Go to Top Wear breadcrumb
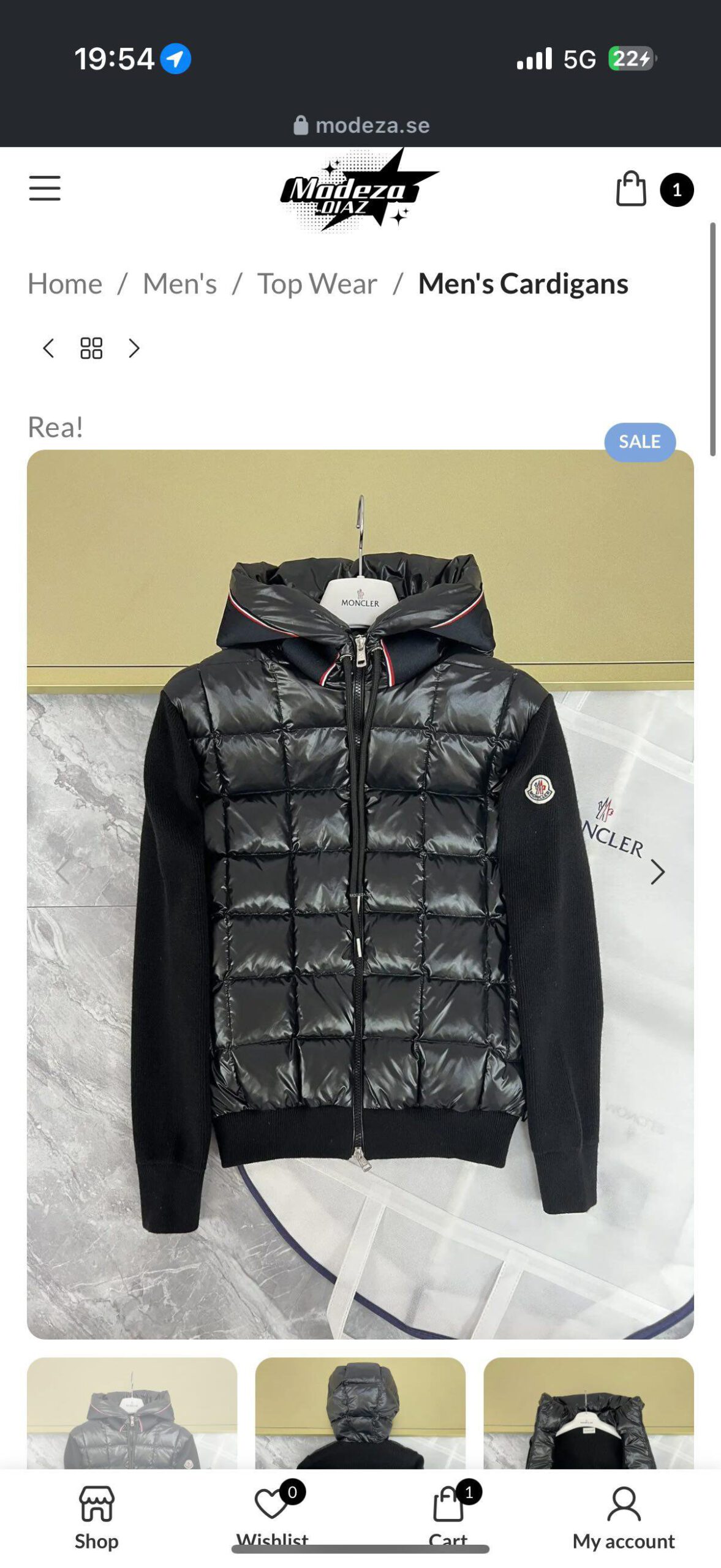The height and width of the screenshot is (1568, 721). [317, 284]
